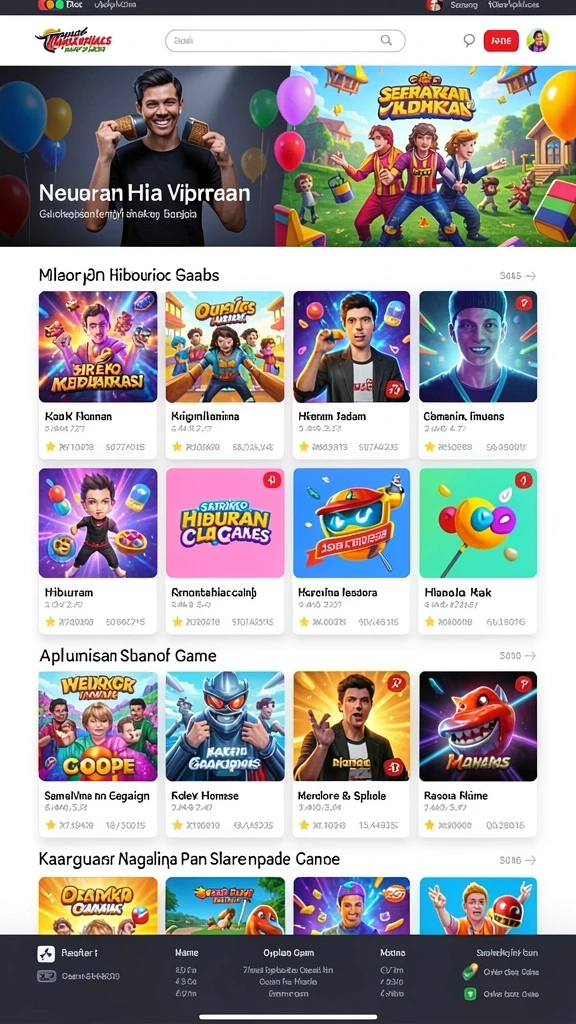Screen dimensions: 576x1024
Task: See all in Kaarguasr Nagalina section
Action: click(x=517, y=860)
